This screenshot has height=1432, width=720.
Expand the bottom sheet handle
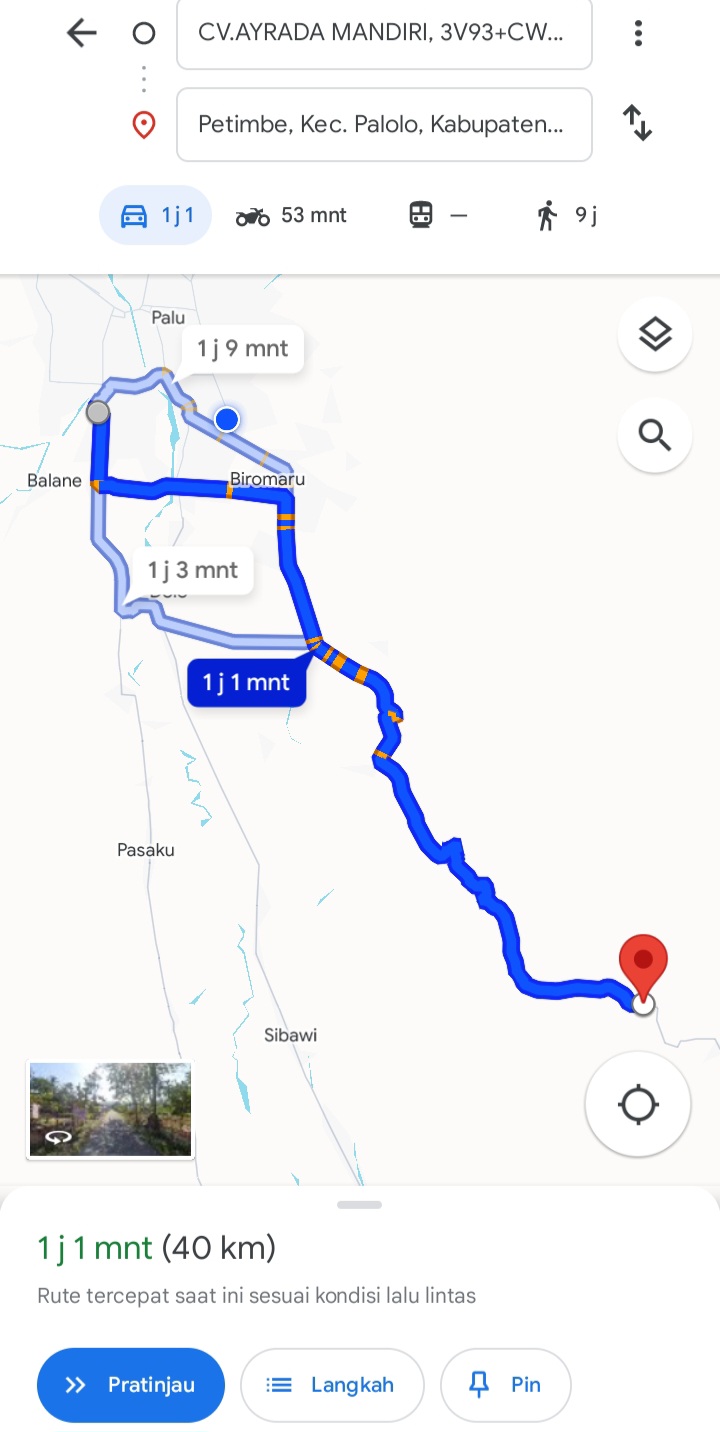tap(360, 1205)
